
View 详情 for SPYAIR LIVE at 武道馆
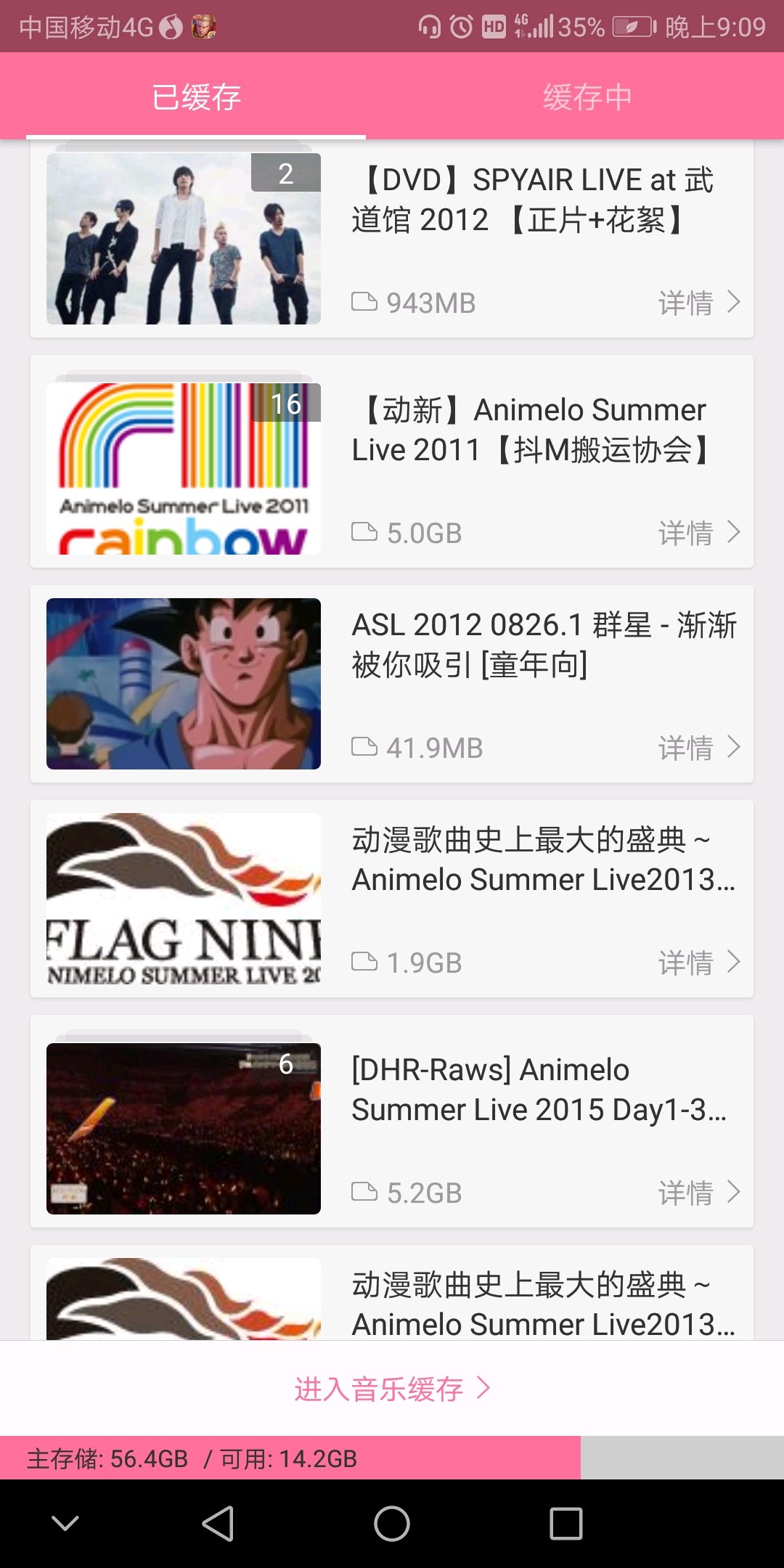click(698, 303)
